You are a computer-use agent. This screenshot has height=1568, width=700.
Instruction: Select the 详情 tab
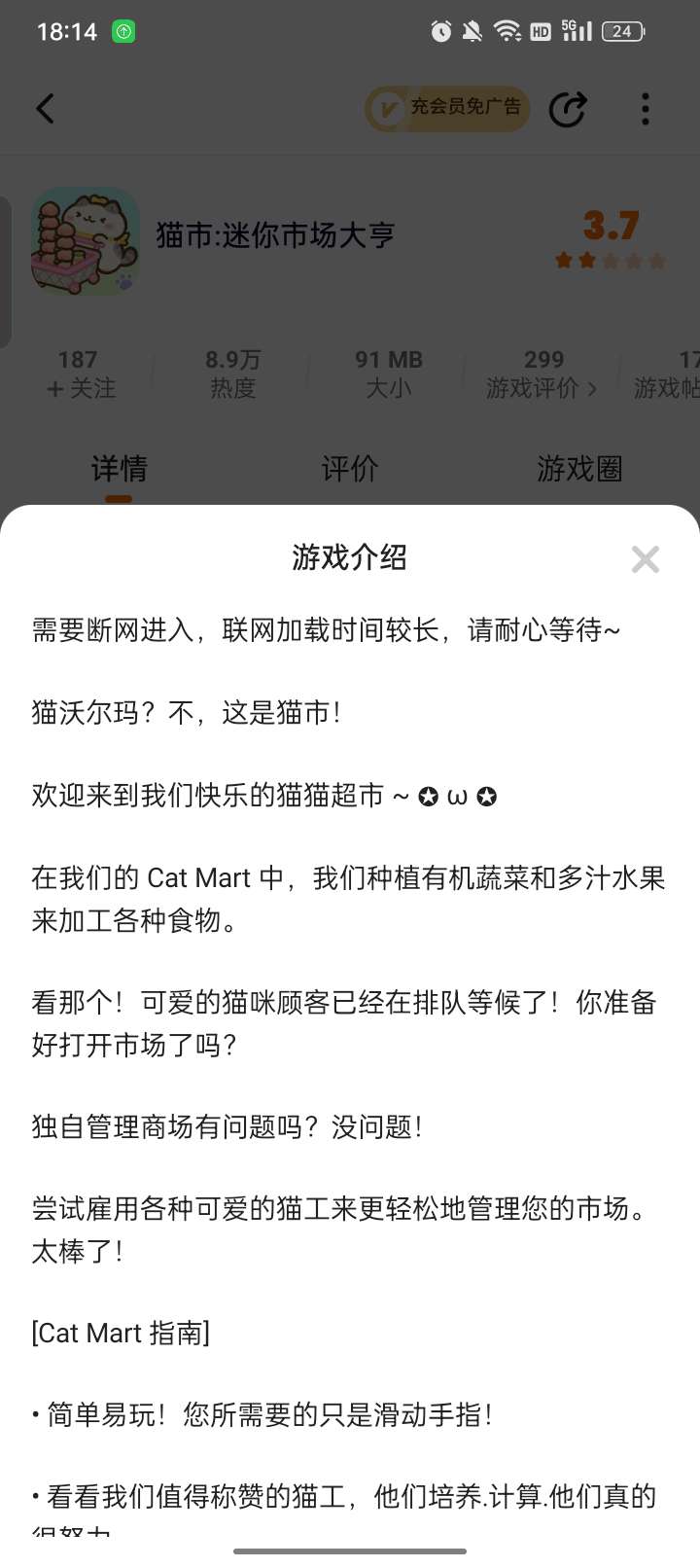click(119, 469)
